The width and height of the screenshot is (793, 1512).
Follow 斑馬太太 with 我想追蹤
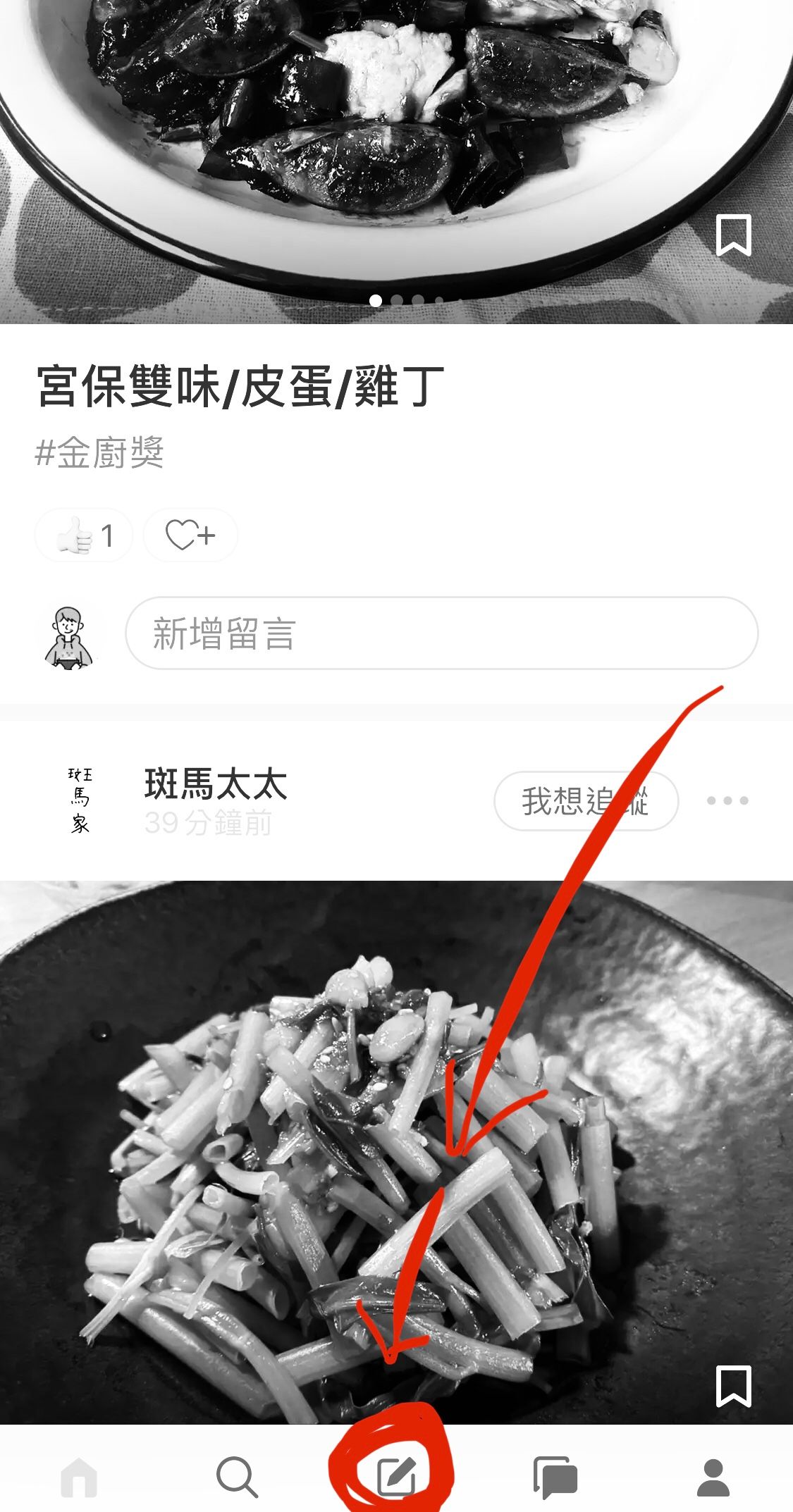coord(586,801)
